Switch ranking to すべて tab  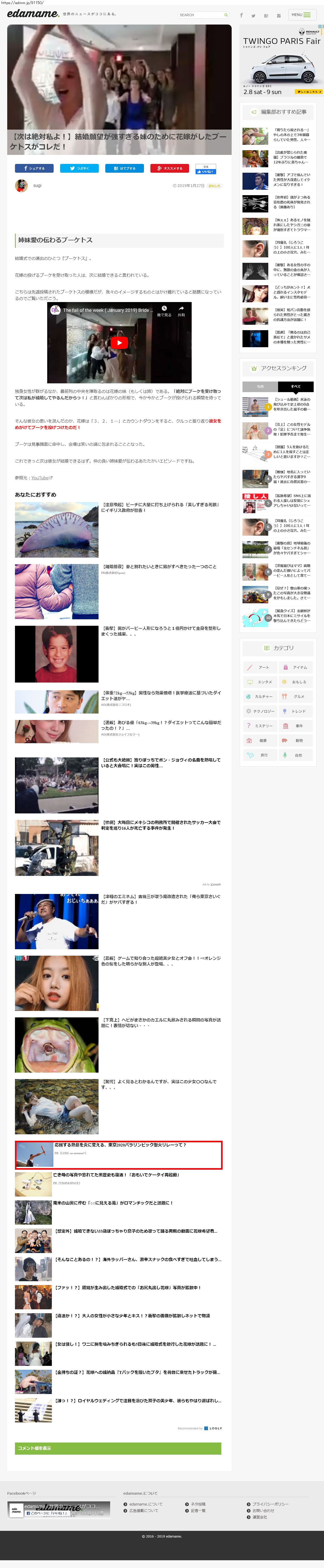[295, 386]
